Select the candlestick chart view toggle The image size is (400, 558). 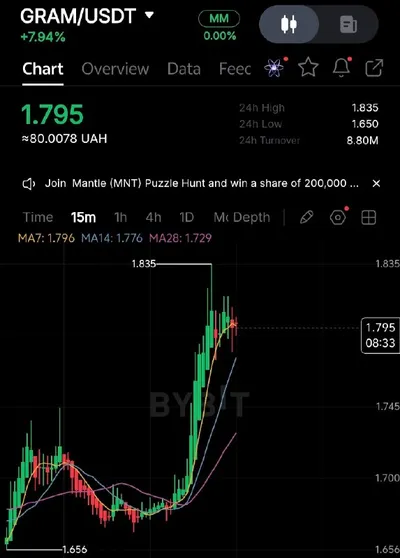click(x=289, y=24)
